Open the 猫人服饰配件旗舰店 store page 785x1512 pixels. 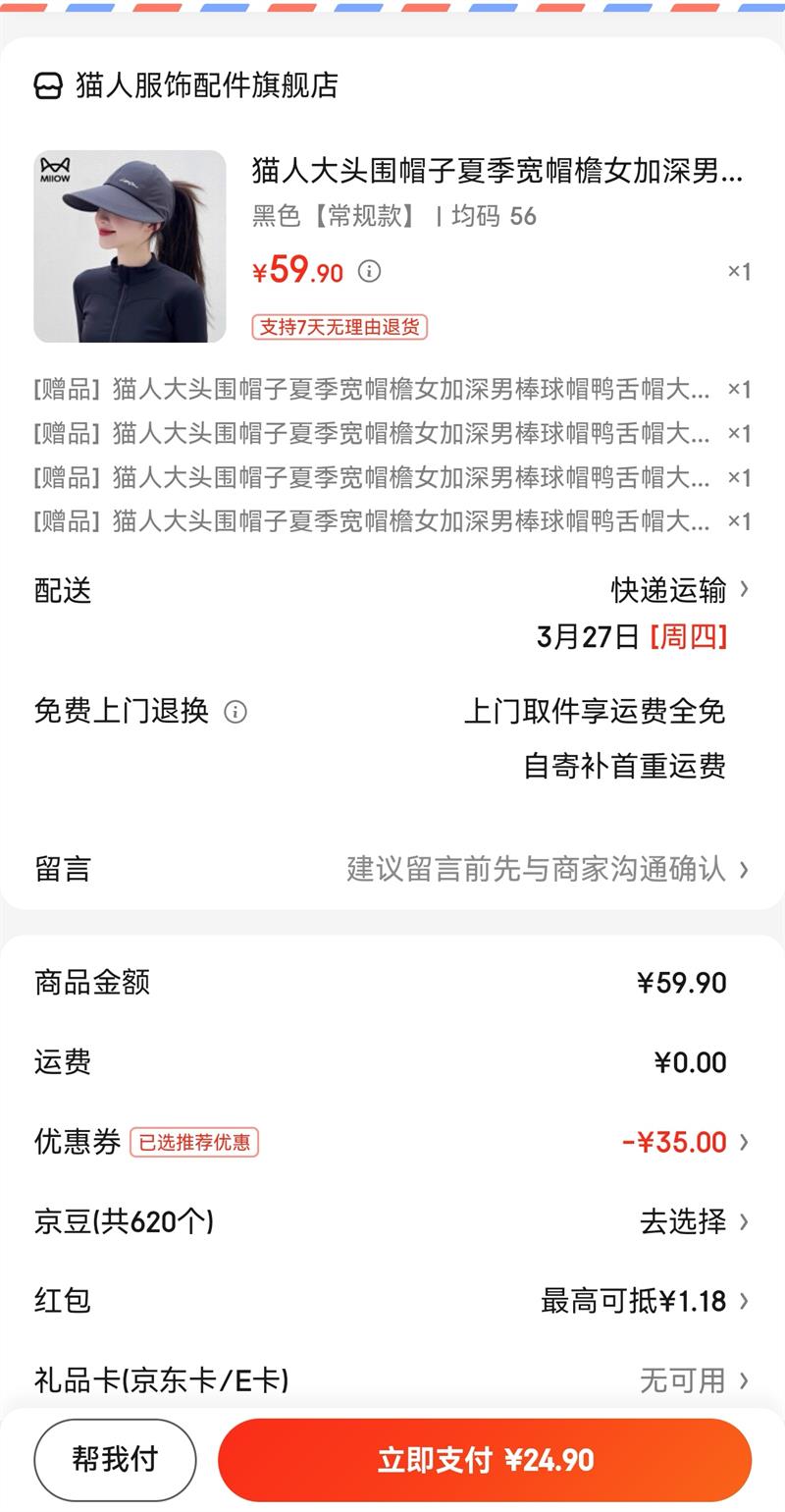point(186,85)
